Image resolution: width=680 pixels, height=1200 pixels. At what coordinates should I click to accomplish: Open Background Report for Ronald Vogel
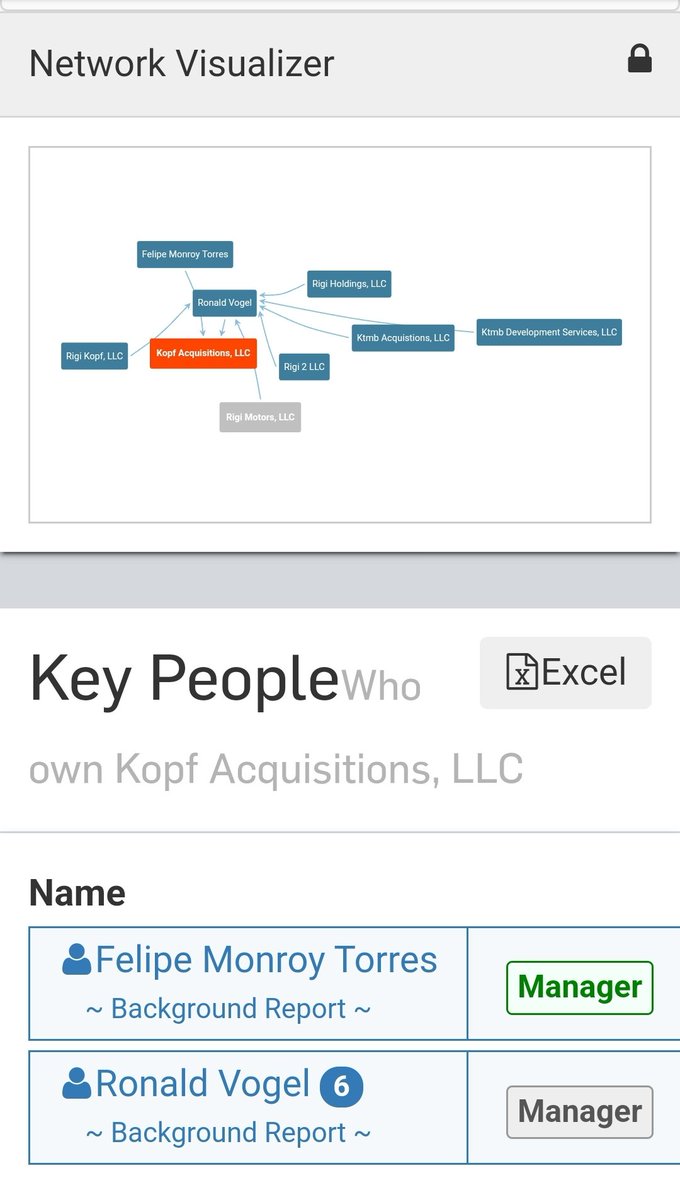[x=228, y=1132]
